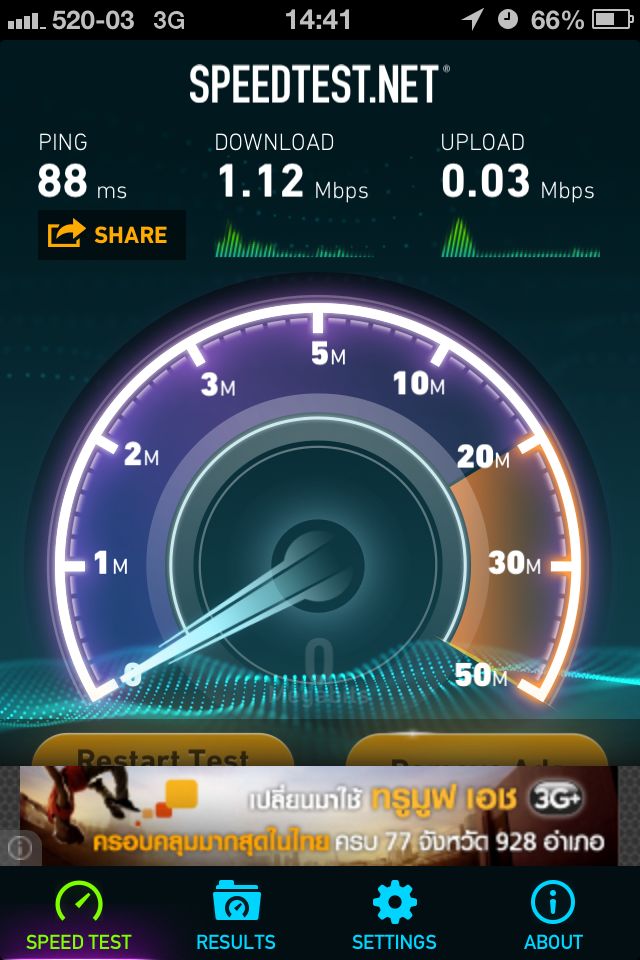The image size is (640, 960).
Task: Open the True Move H 3G+ ad banner
Action: [x=318, y=816]
